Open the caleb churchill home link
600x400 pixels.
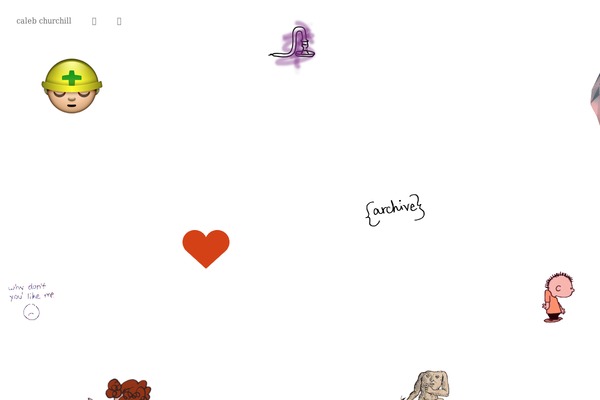click(44, 21)
